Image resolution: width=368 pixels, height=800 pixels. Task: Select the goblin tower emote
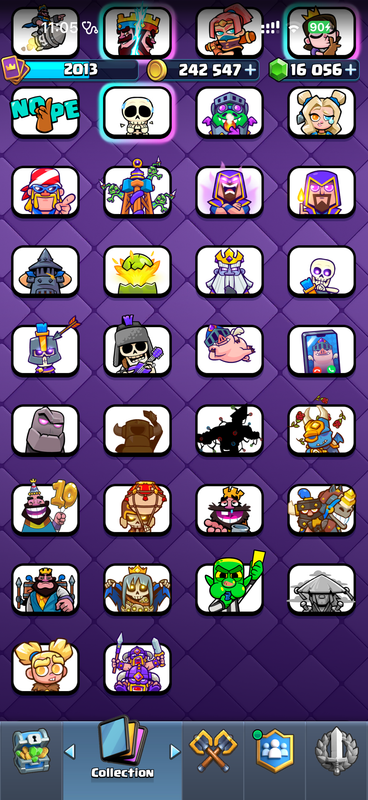tap(137, 192)
